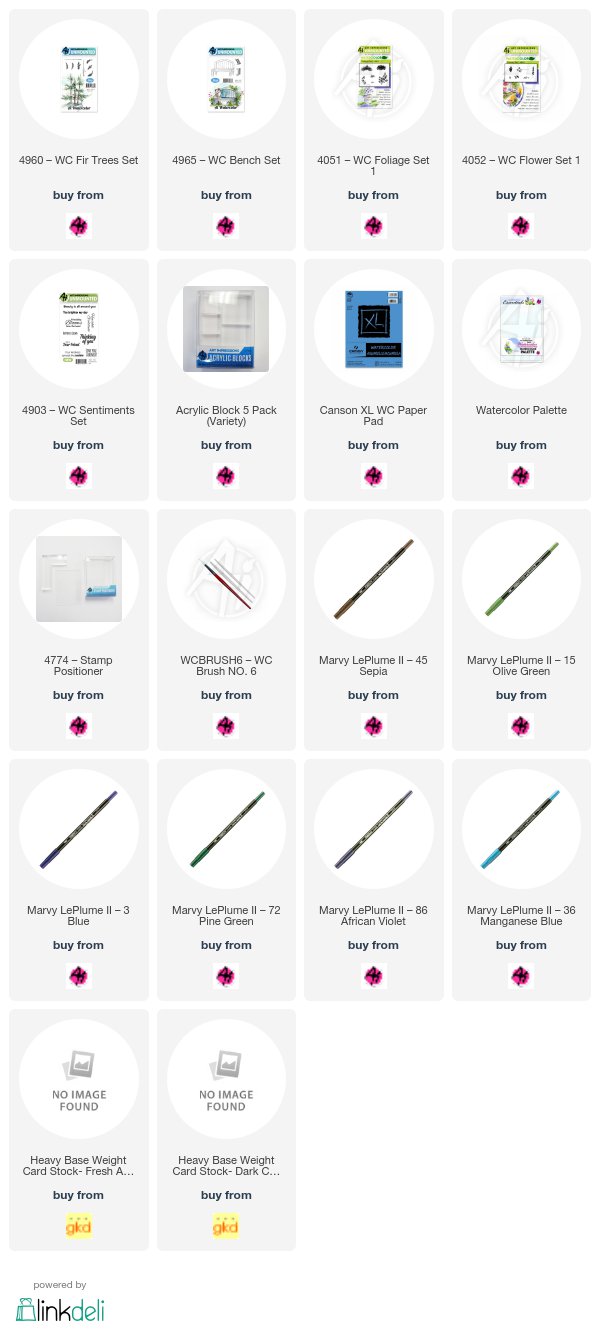Select the Marvy LePlume II 3 Blue marker
The image size is (600, 1331).
click(x=79, y=880)
